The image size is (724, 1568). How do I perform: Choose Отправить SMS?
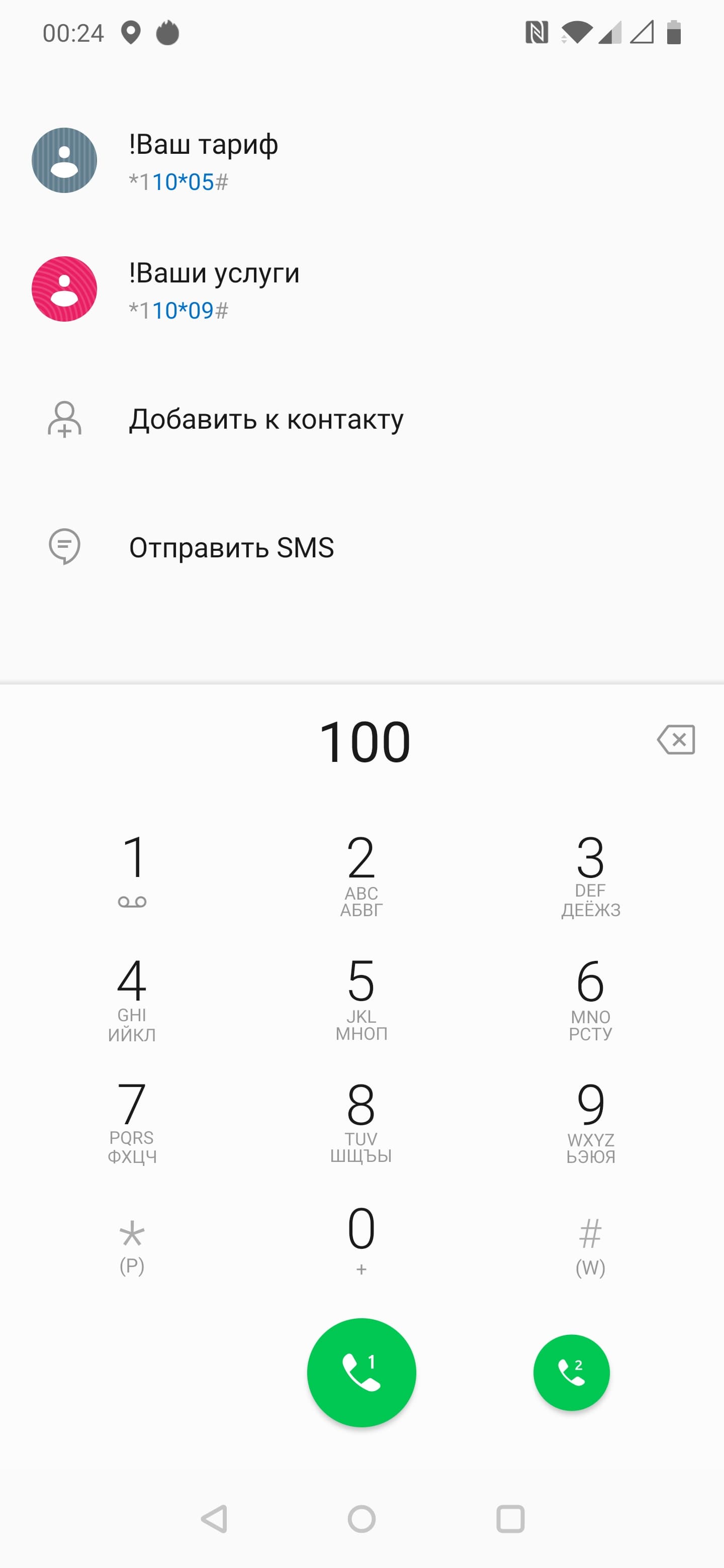pyautogui.click(x=231, y=547)
